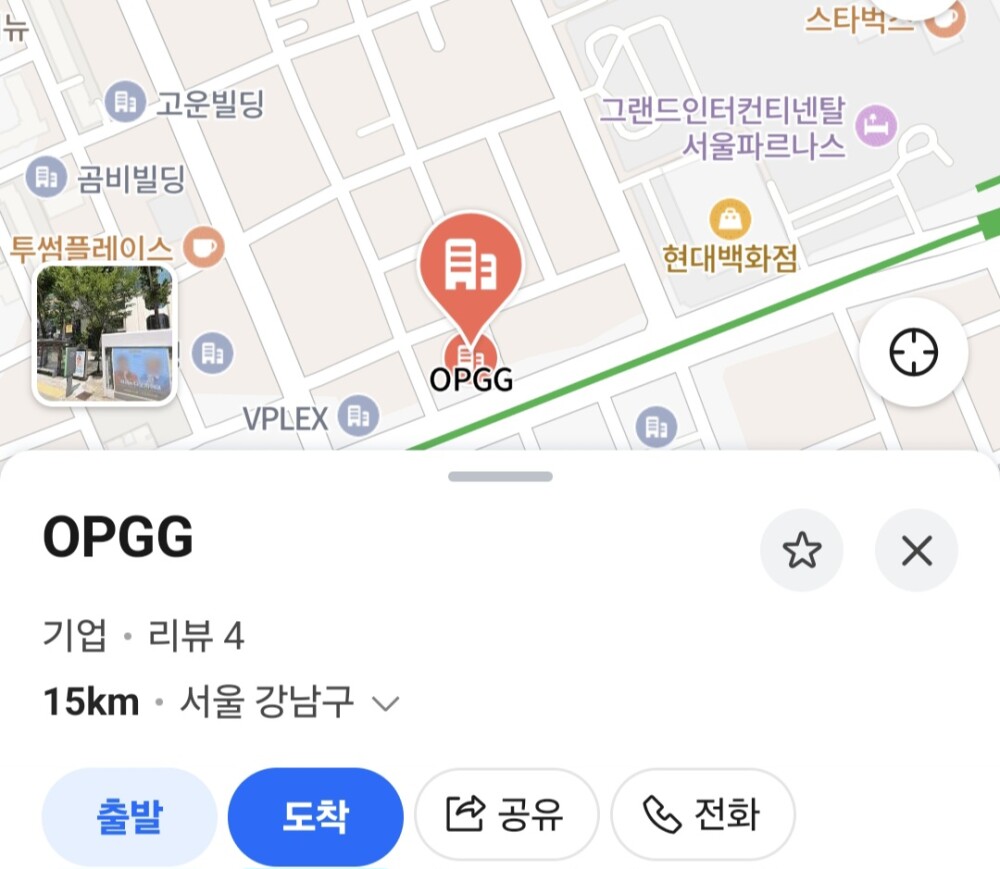Select the 투썸플레이스 cafe marker
This screenshot has height=869, width=1000.
coord(208,247)
